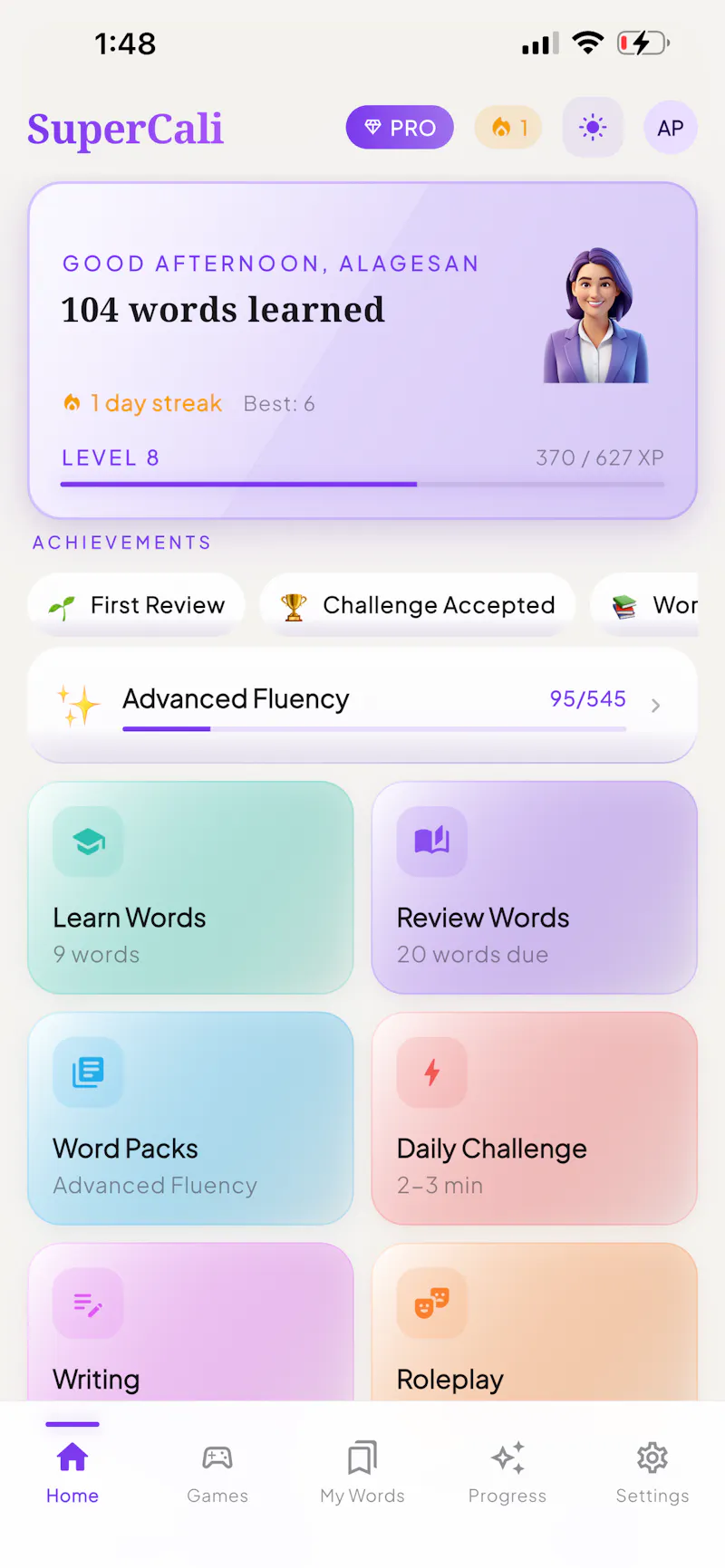Open the Writing card
Viewport: 725px width, 1568px height.
point(190,1323)
